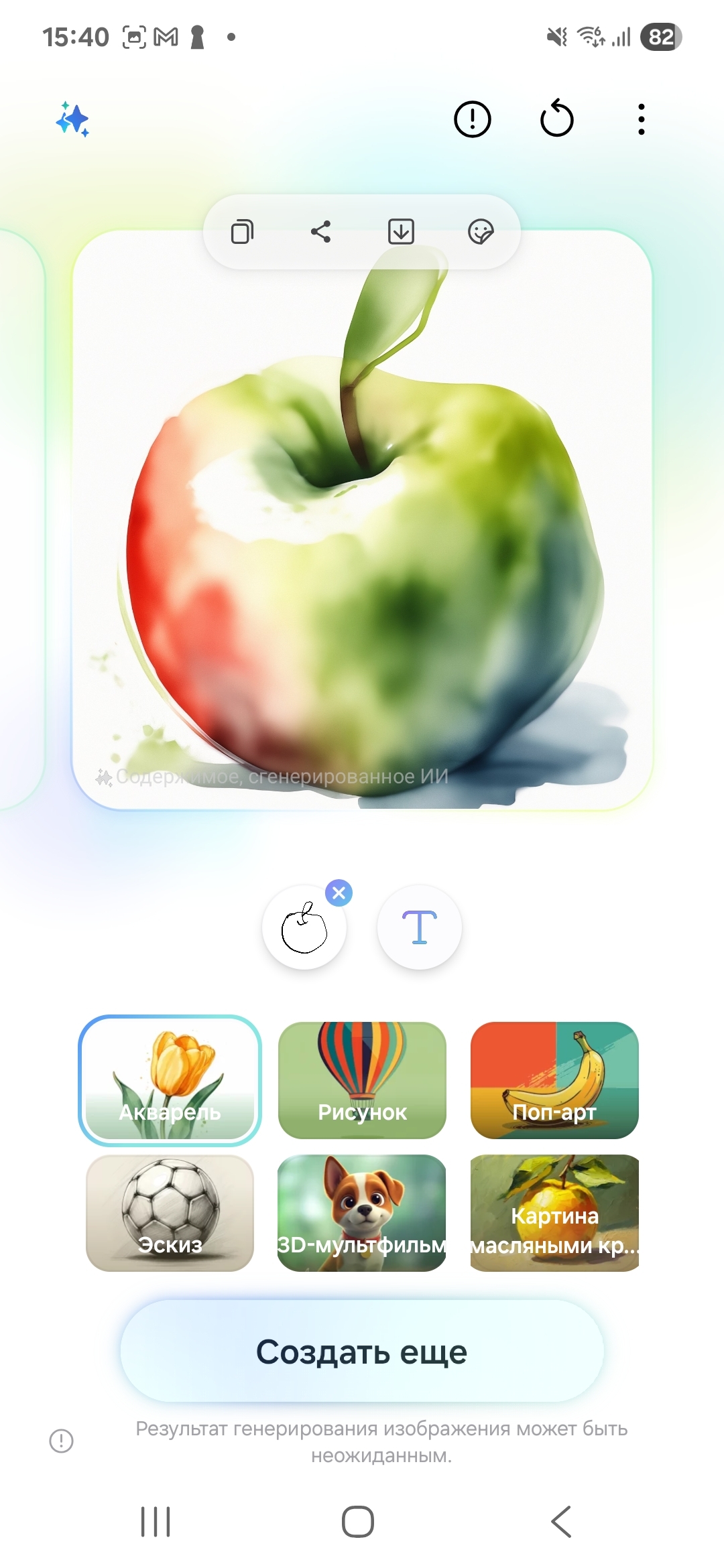Pick the Поп-арт style
Screen dimensions: 724x1568
(x=554, y=1080)
